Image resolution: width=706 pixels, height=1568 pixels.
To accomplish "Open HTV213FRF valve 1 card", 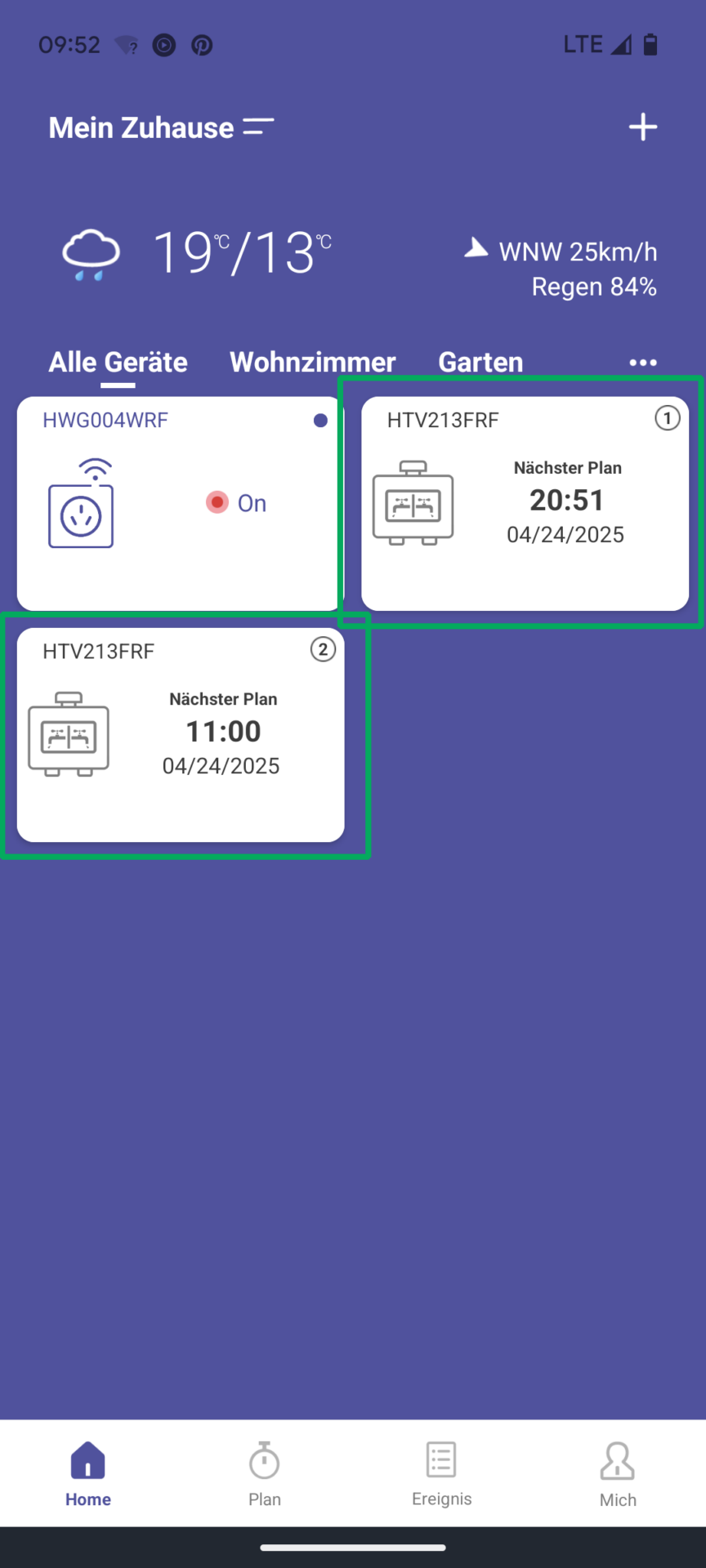I will pos(525,504).
